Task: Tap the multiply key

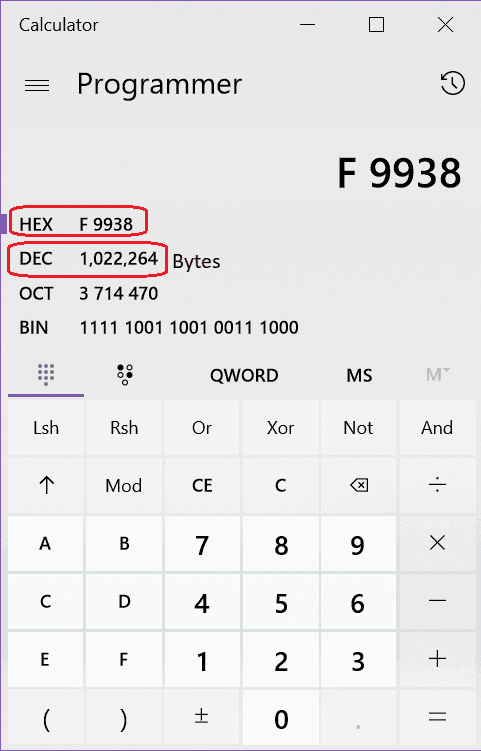Action: point(437,544)
